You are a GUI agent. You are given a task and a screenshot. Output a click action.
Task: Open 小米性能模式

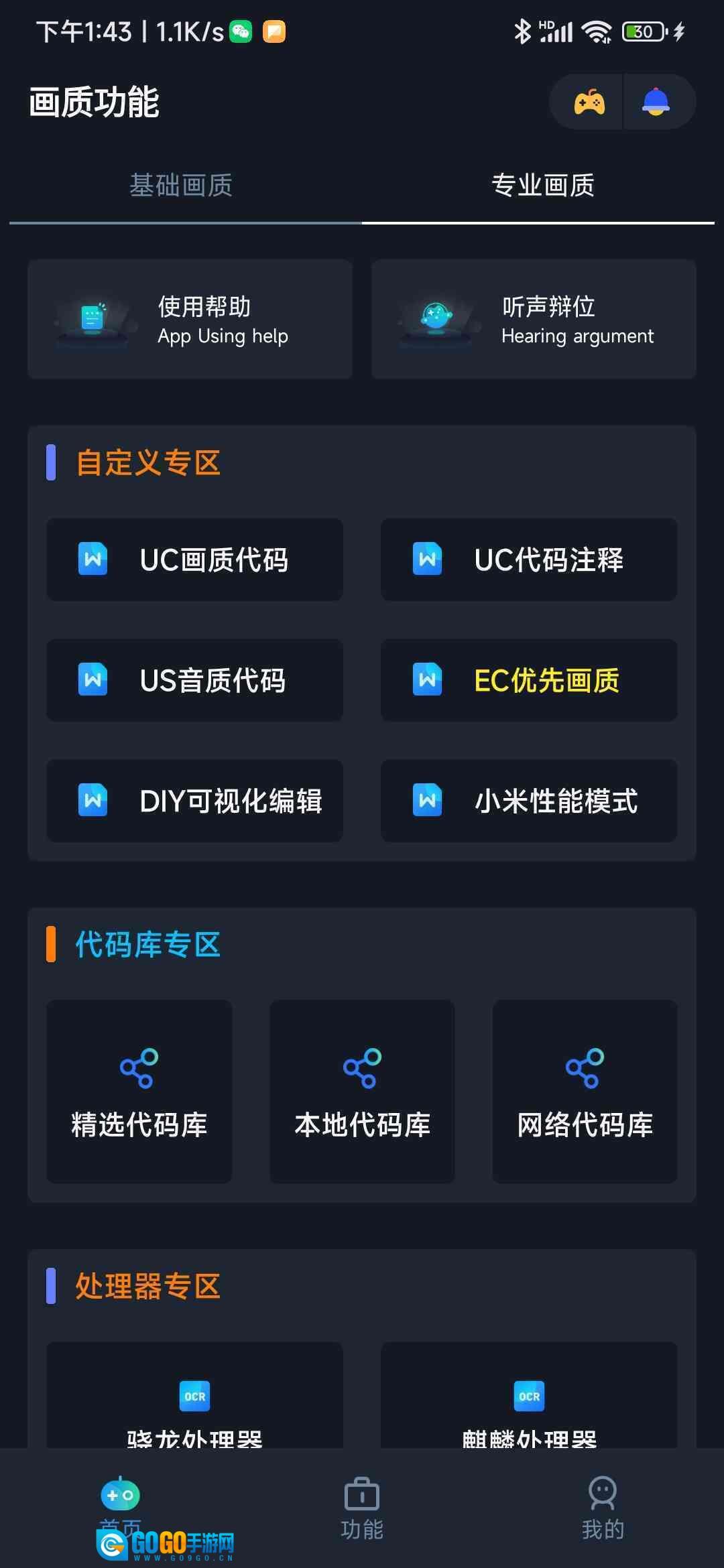(x=529, y=801)
